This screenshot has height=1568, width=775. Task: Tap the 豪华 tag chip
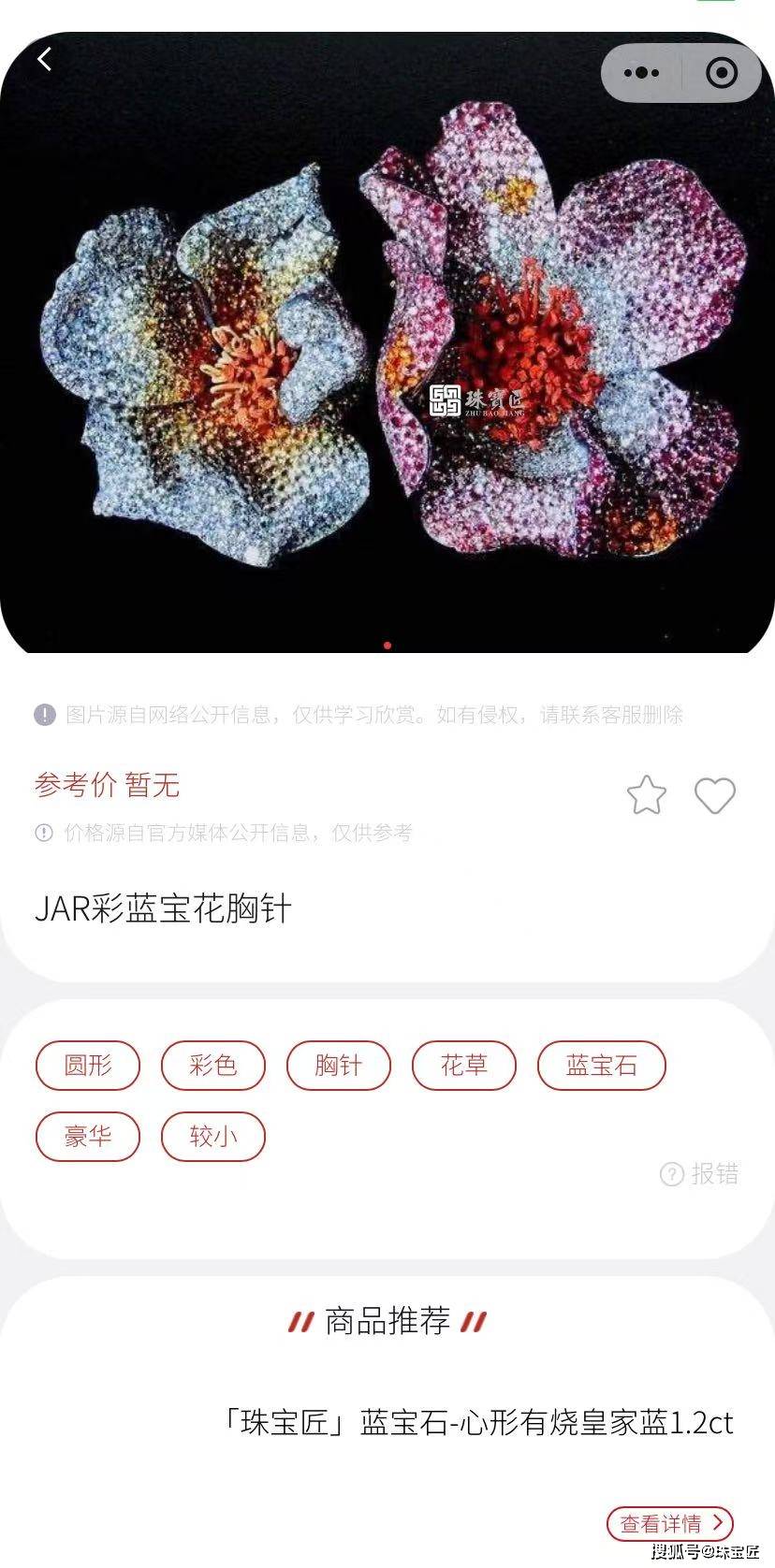click(88, 1137)
